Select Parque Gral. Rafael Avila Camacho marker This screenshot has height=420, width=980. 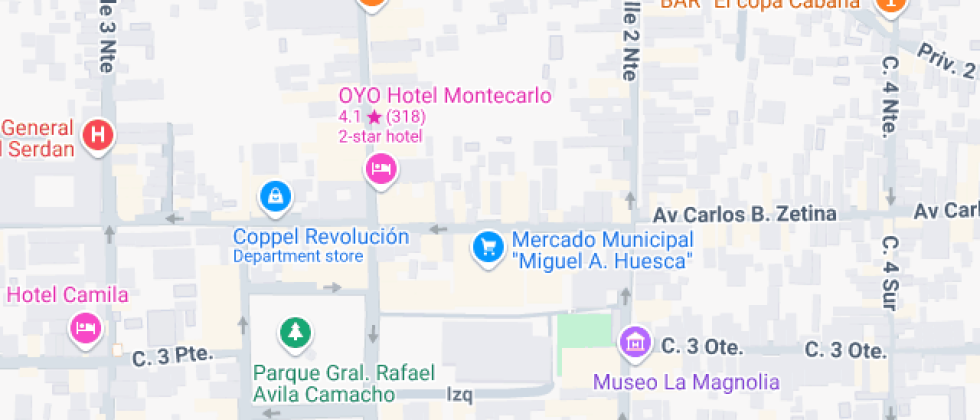pos(294,331)
